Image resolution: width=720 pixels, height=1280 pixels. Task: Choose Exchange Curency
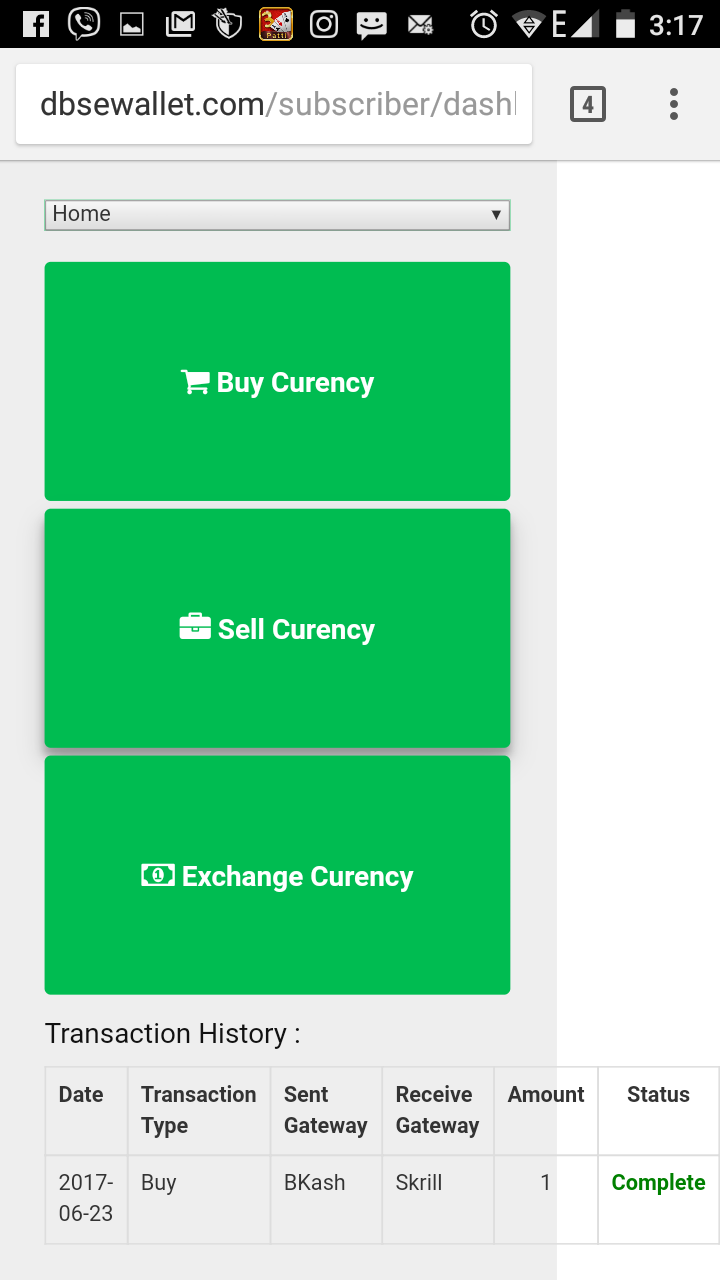277,875
